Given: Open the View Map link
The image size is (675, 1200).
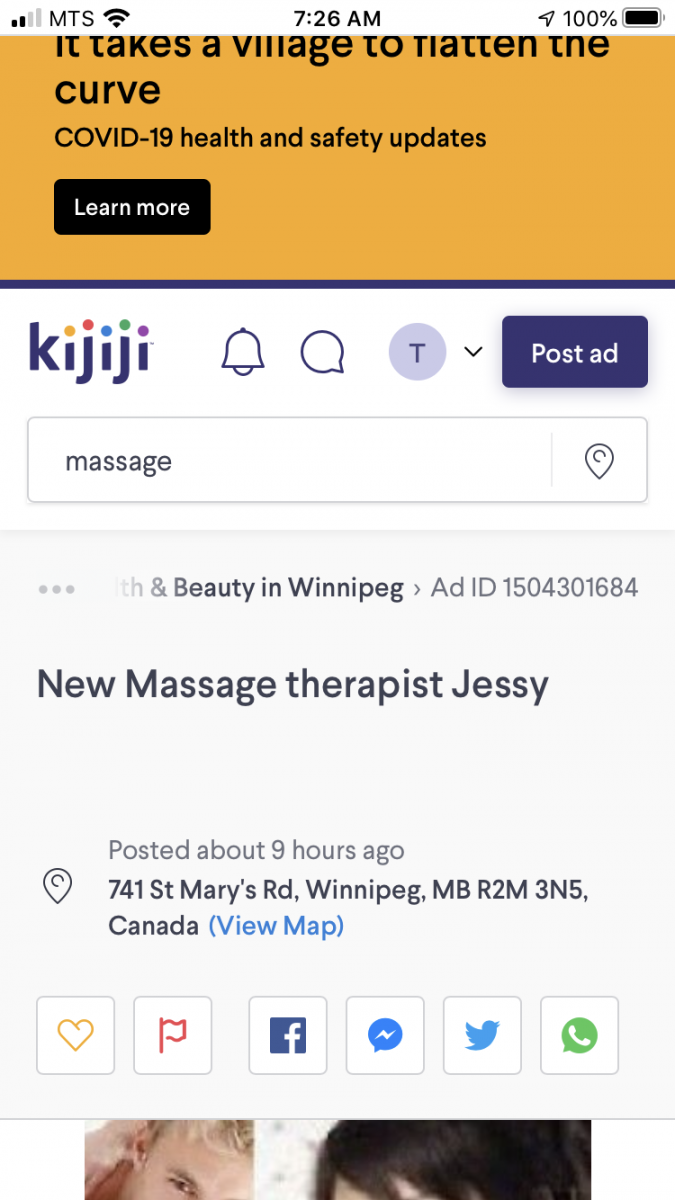Looking at the screenshot, I should click(x=276, y=926).
